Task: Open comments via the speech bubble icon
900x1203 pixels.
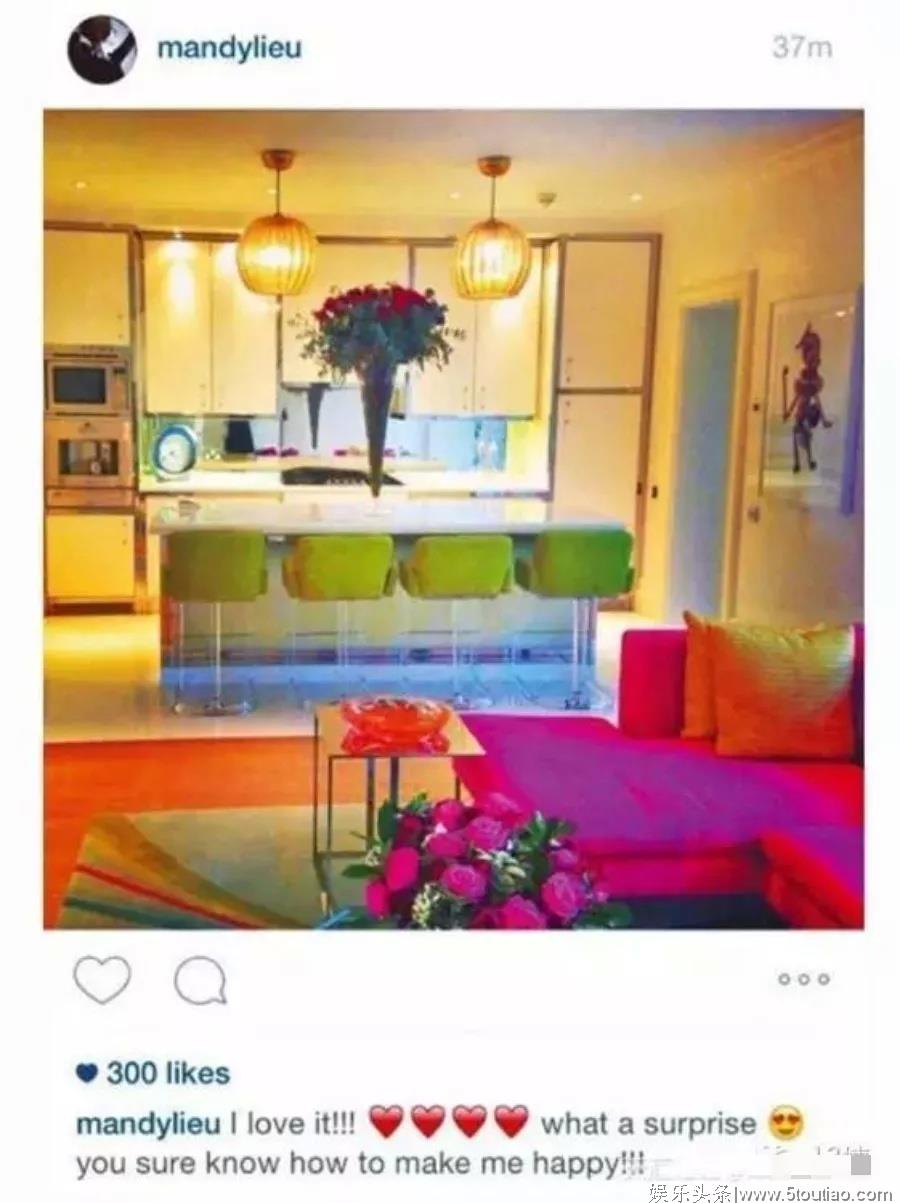Action: click(x=199, y=980)
